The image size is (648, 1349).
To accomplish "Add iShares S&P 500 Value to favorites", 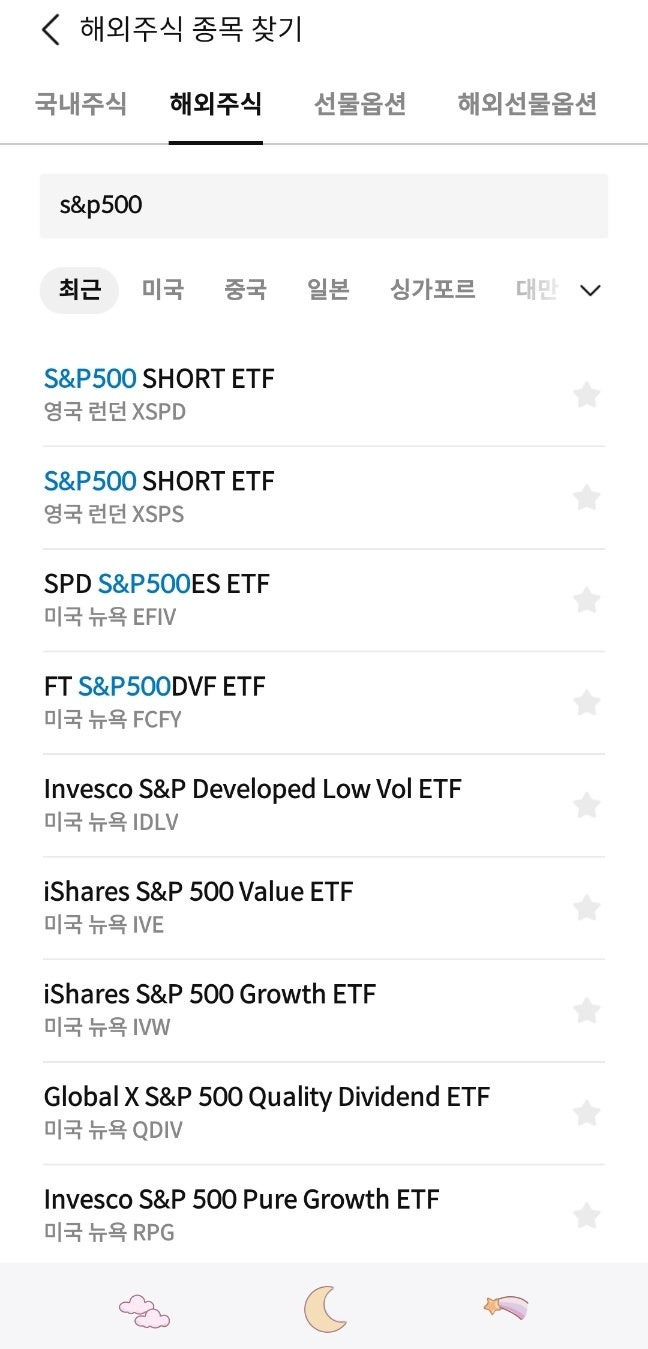I will pos(587,908).
